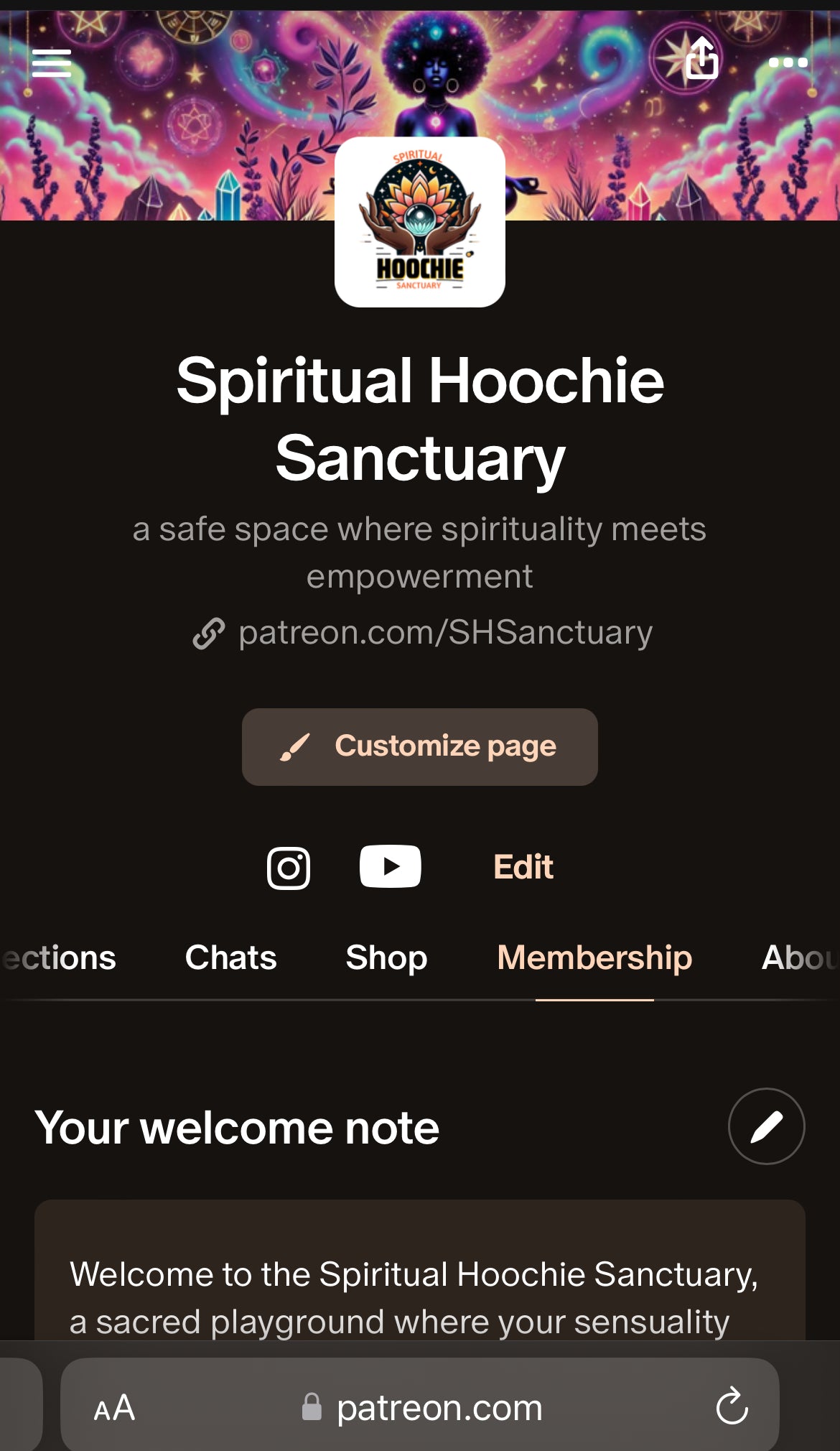
Task: Edit the welcome note with pencil icon
Action: click(x=766, y=1126)
